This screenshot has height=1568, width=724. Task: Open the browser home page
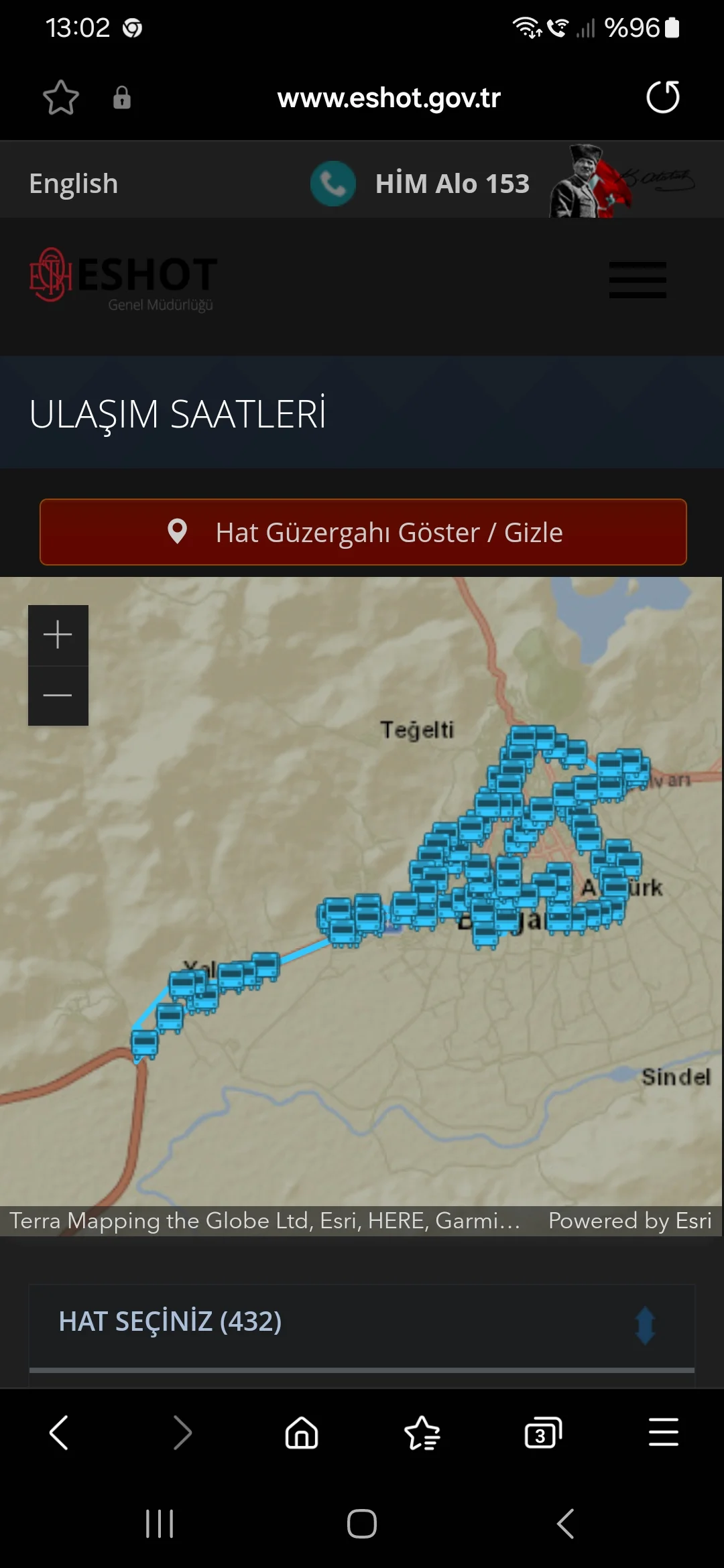point(302,1433)
